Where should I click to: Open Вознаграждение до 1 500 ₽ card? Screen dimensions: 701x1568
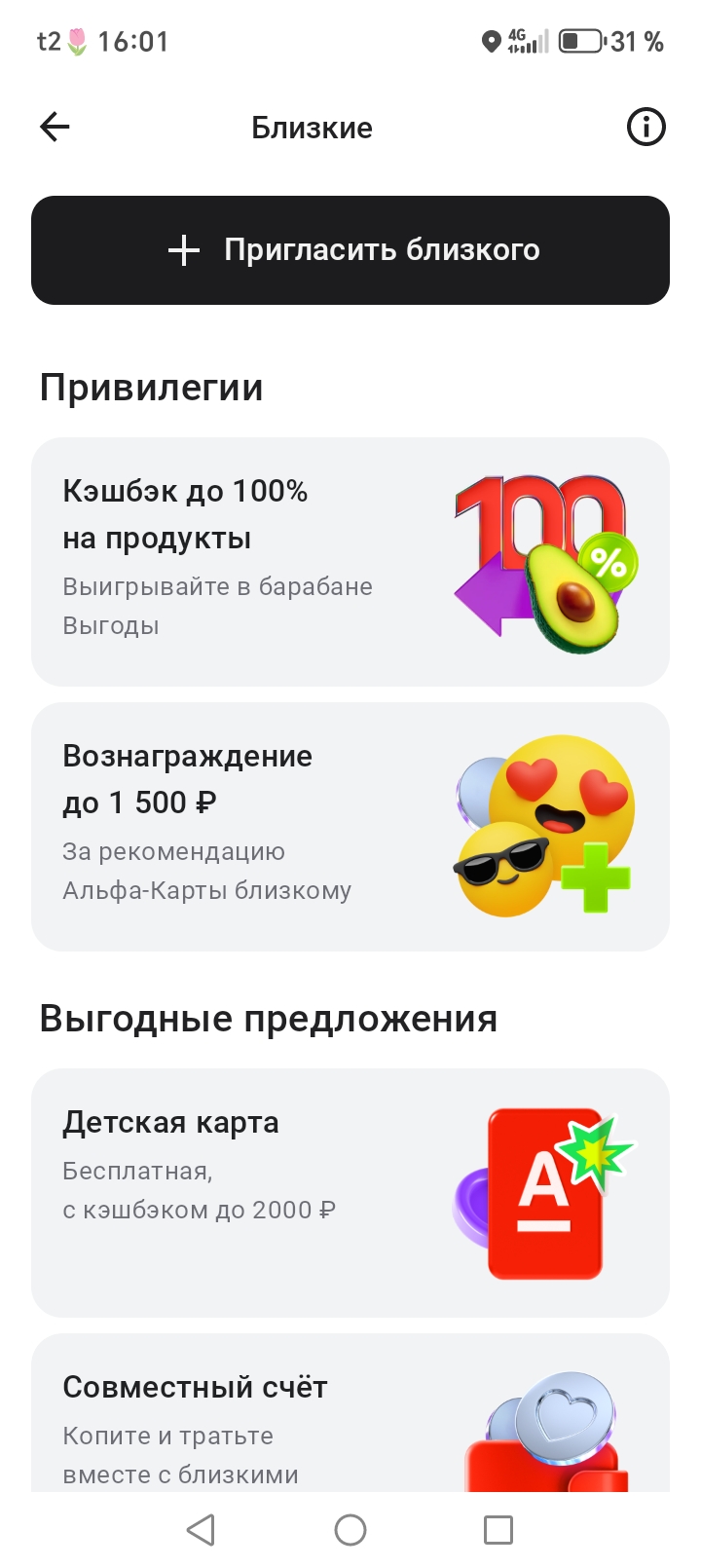[350, 827]
